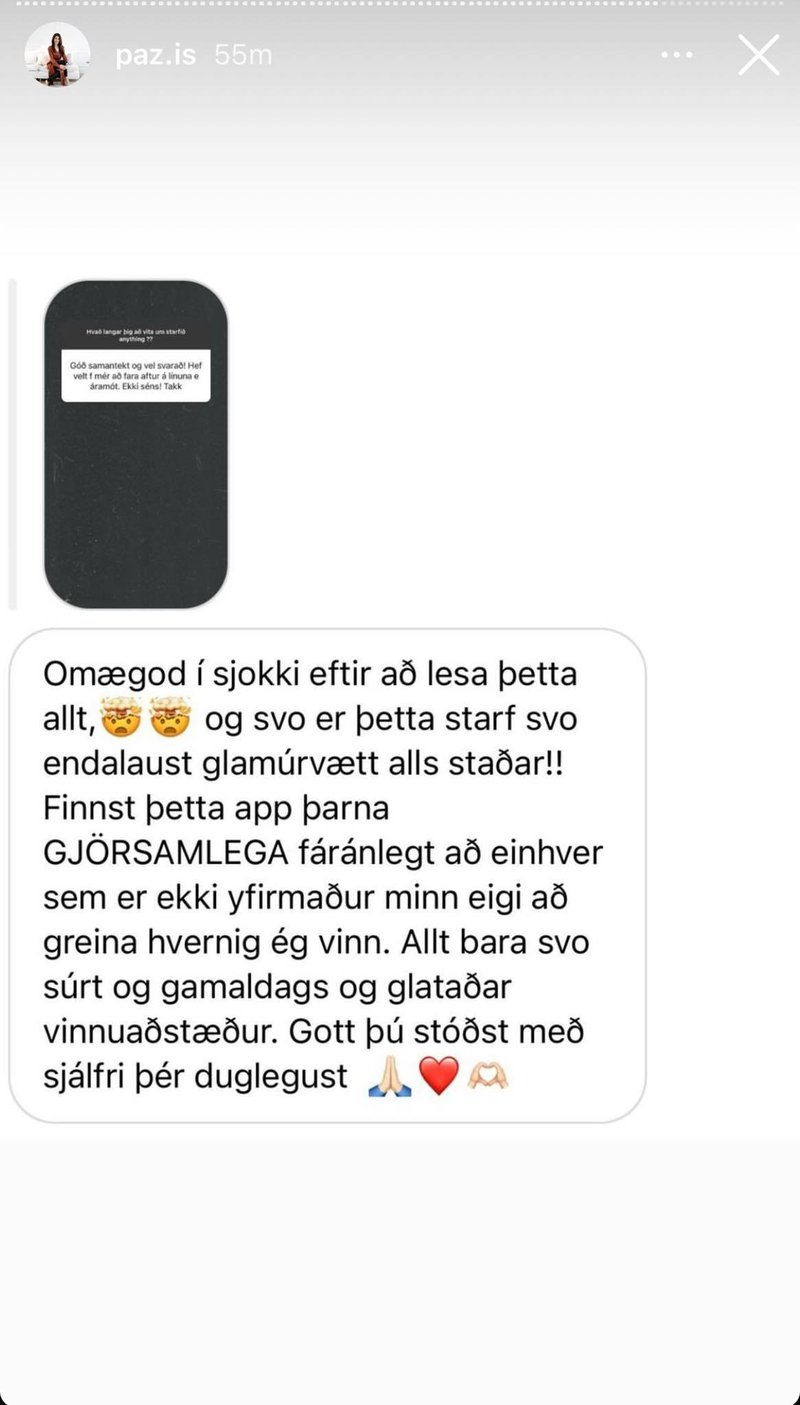
Task: Open the paz.is username link
Action: click(157, 55)
